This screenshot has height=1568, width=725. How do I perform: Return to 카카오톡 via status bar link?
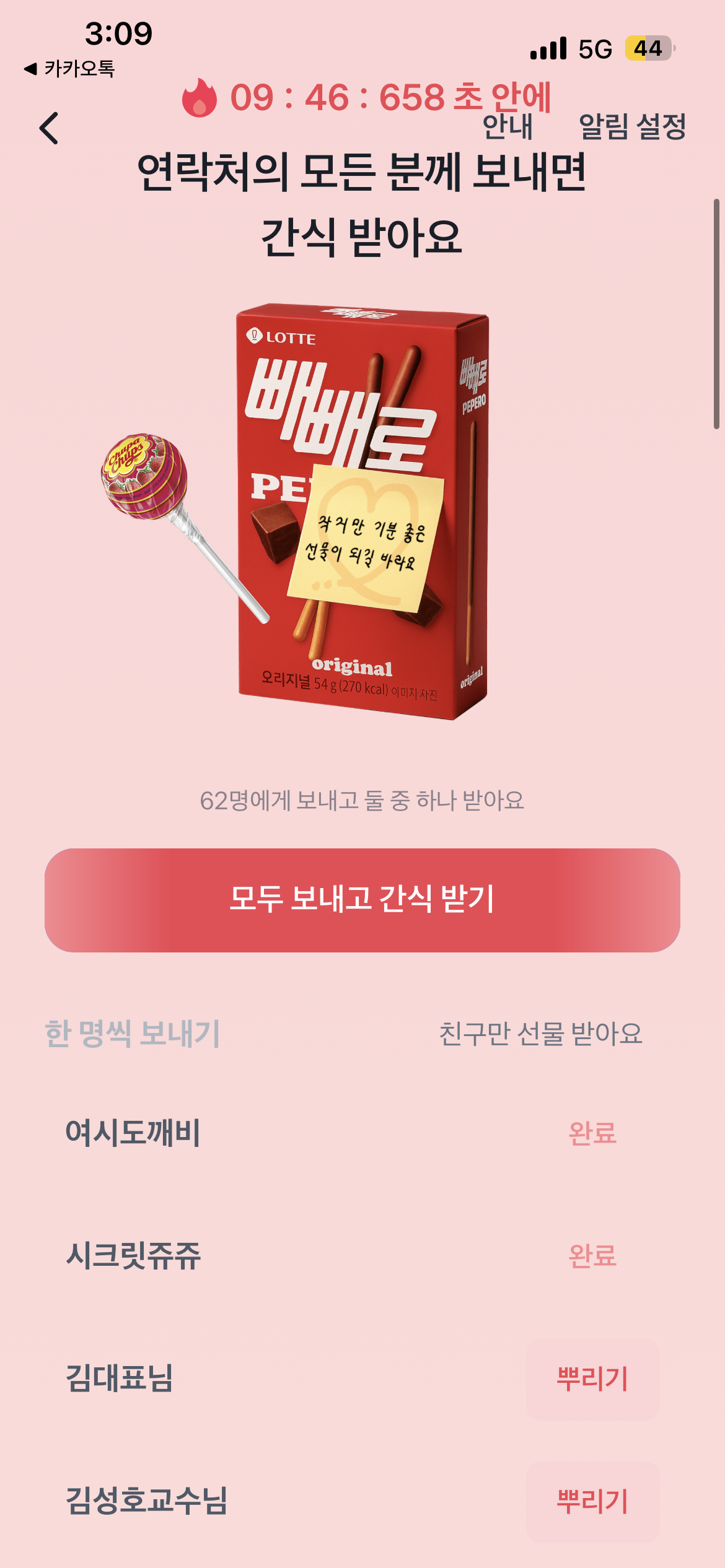point(69,69)
